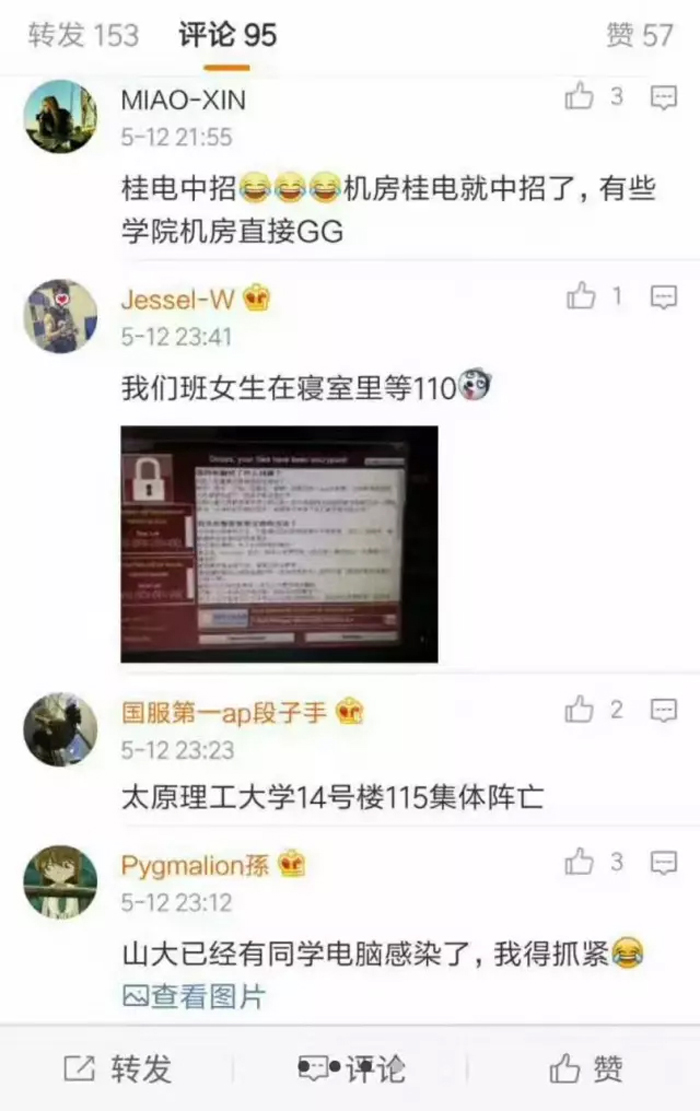Open Pygmalion孫's avatar
The height and width of the screenshot is (1111, 700).
coord(60,882)
